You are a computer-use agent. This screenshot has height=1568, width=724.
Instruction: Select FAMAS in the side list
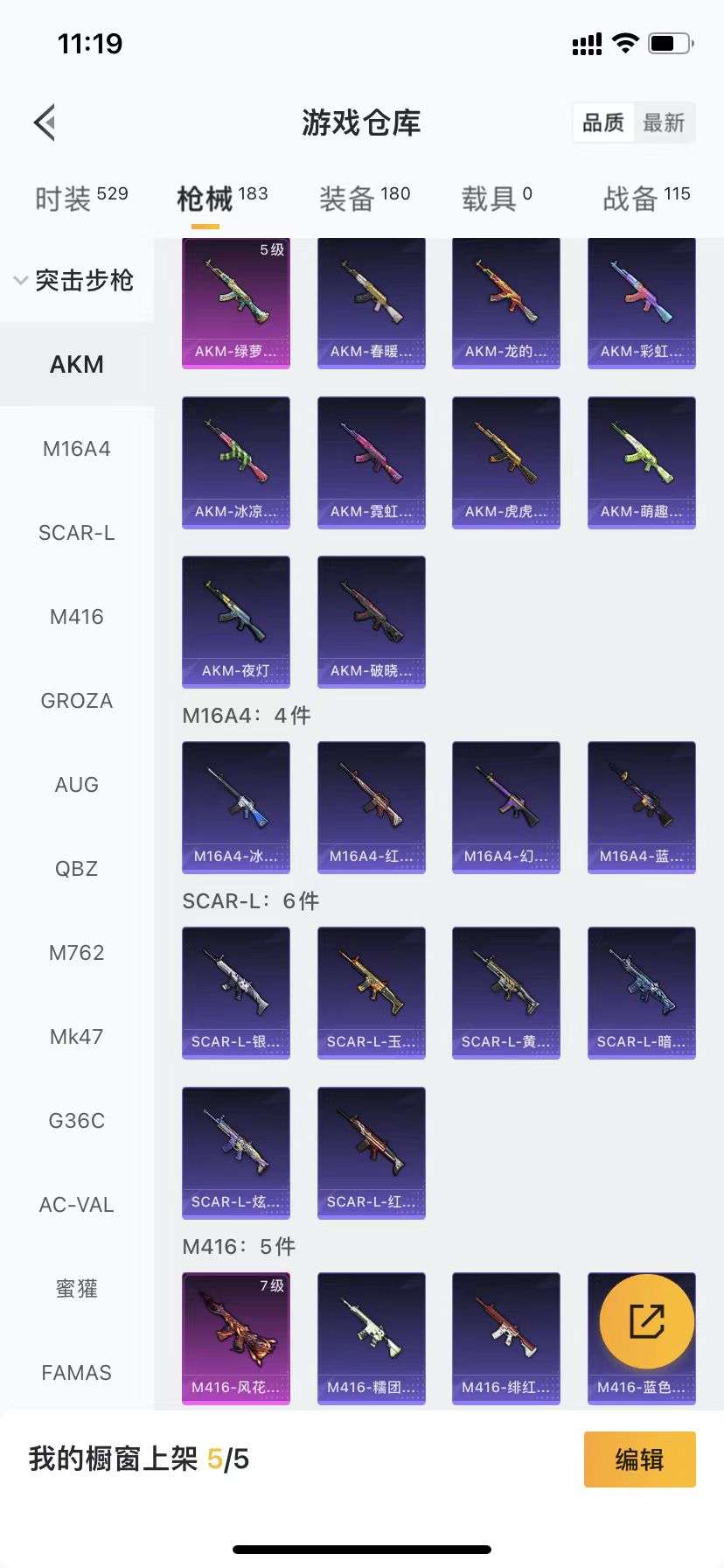pos(77,1373)
